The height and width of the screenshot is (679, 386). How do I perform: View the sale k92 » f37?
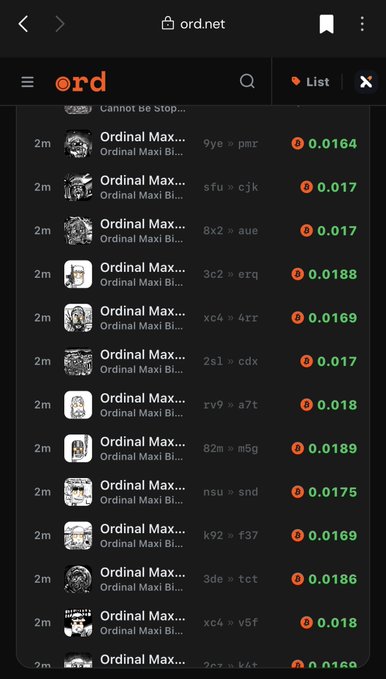[193, 535]
